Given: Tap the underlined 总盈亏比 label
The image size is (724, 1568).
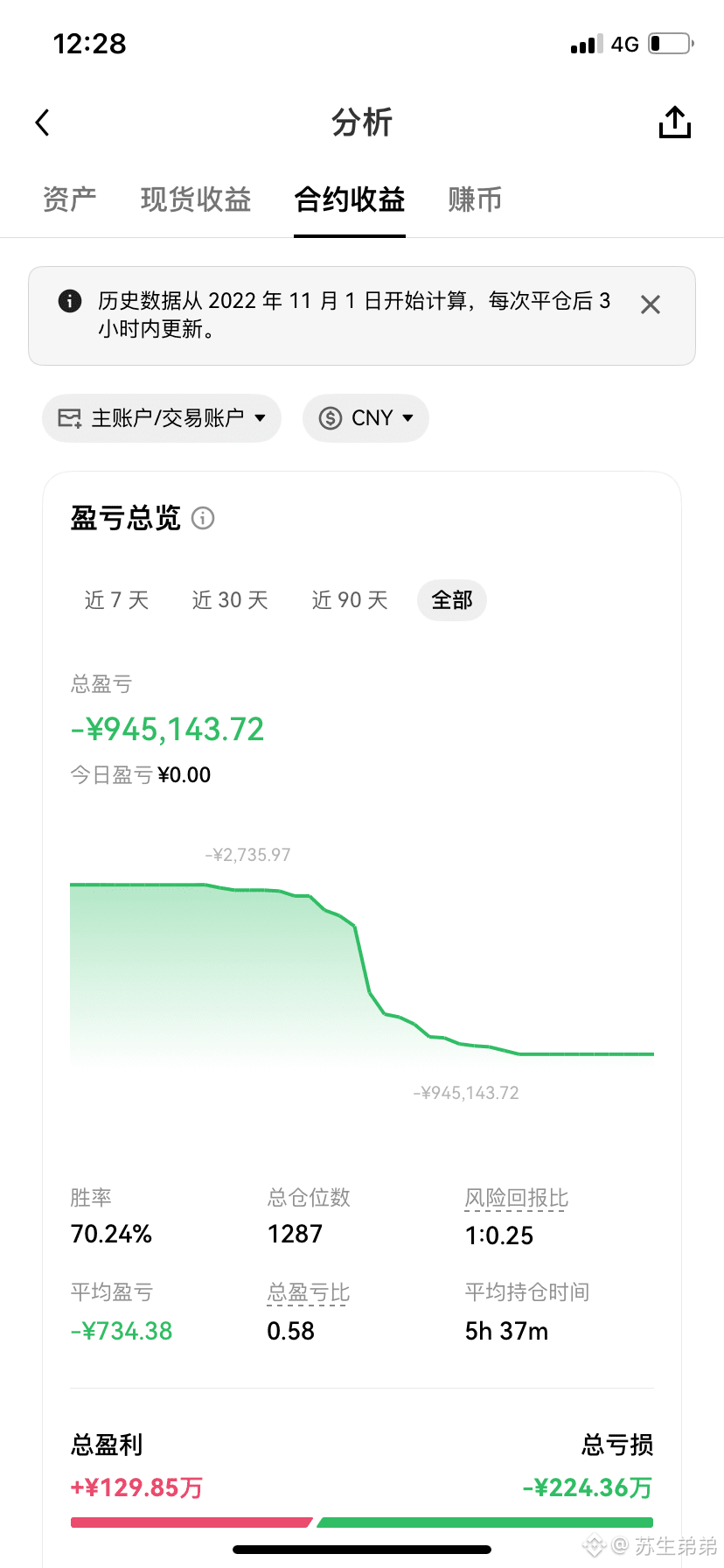Looking at the screenshot, I should coord(309,1292).
